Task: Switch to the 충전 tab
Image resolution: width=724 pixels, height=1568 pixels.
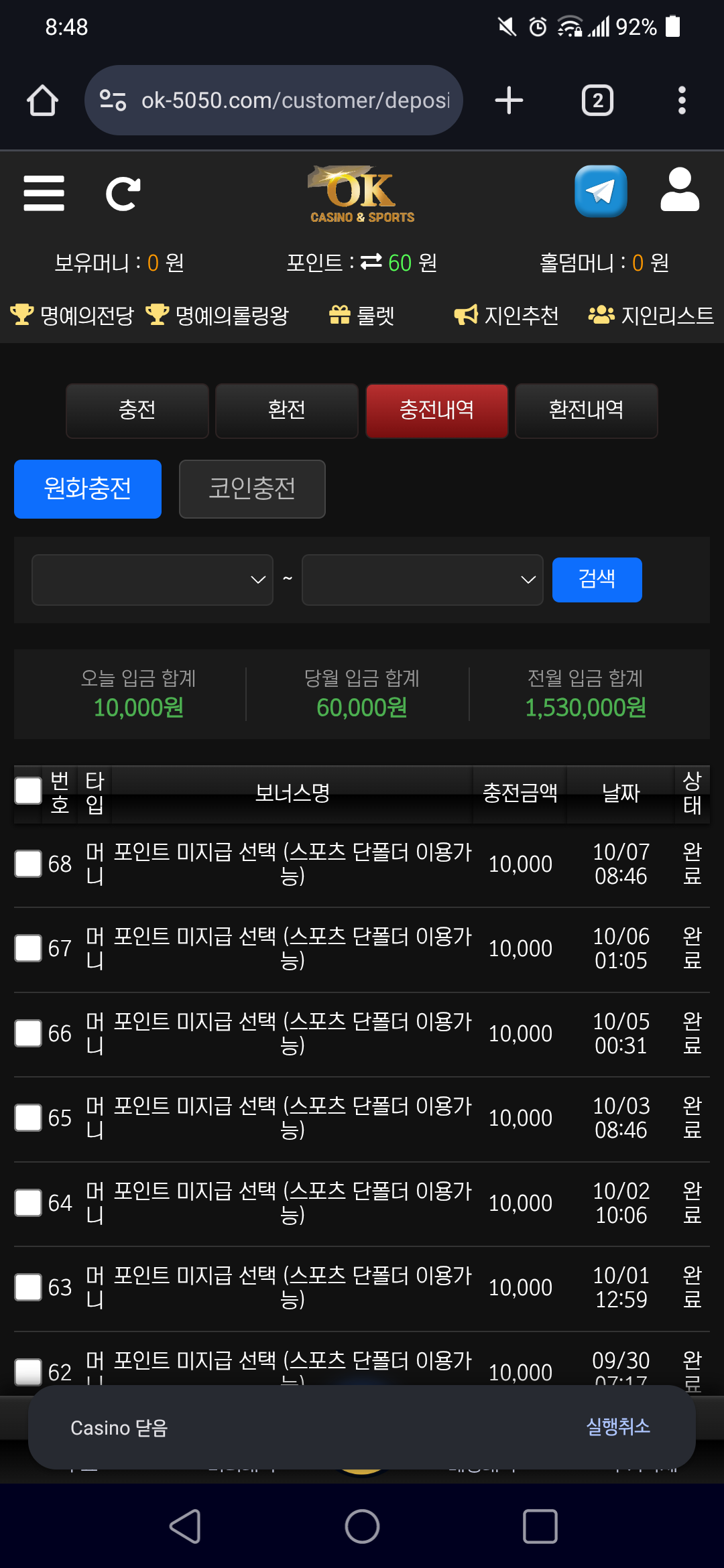Action: click(x=137, y=410)
